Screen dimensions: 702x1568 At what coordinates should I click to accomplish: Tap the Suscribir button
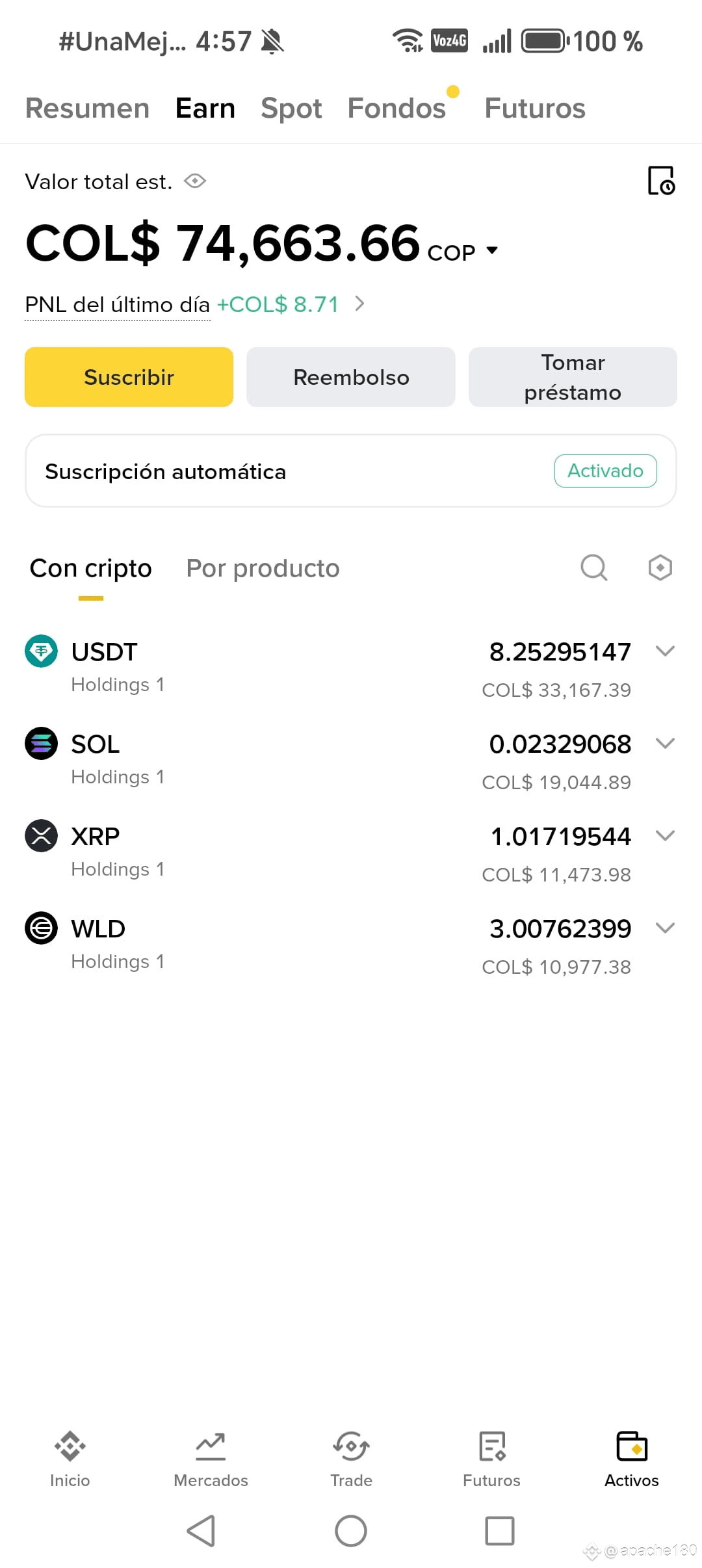pyautogui.click(x=129, y=377)
